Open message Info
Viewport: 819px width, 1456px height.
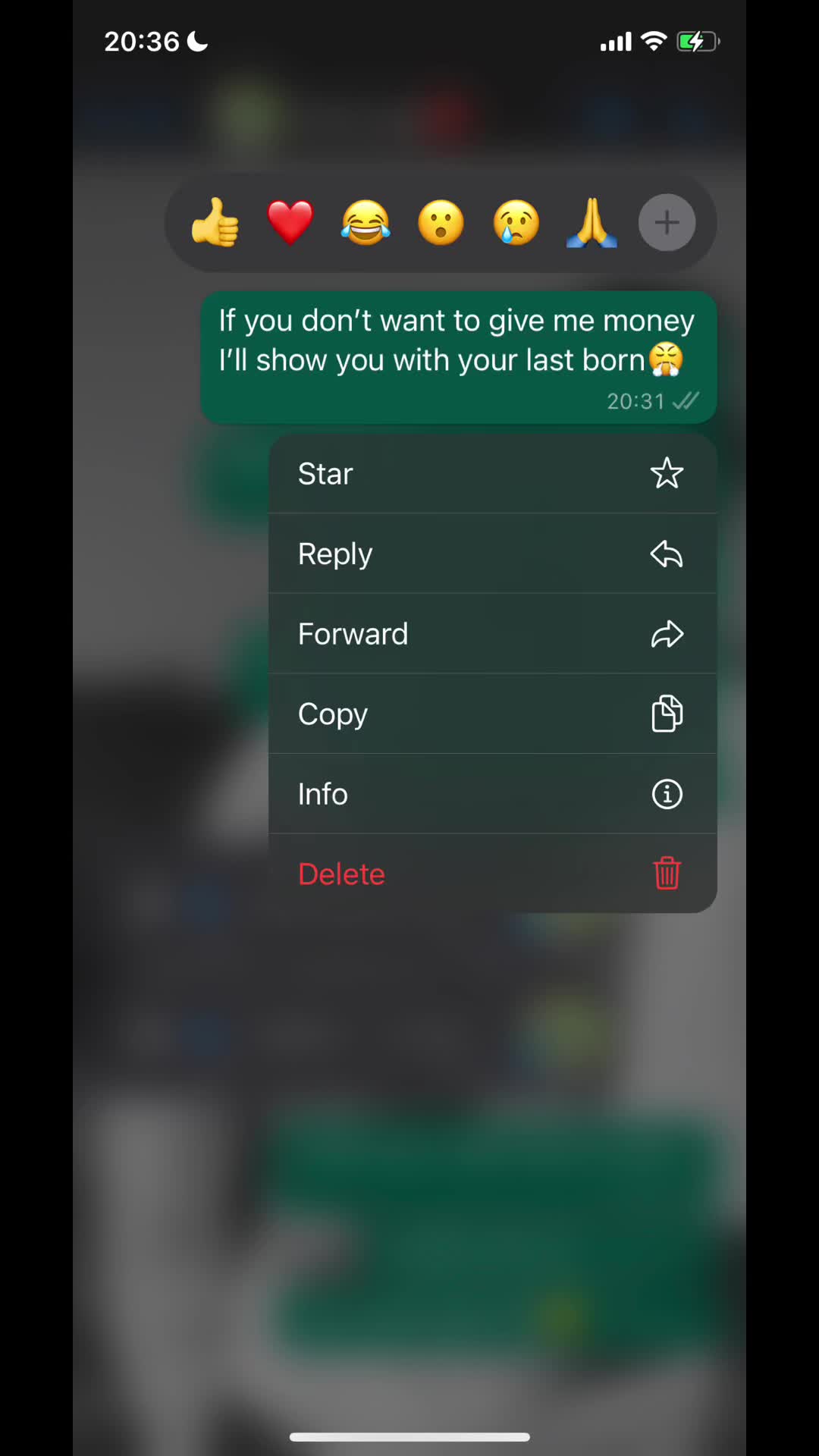click(492, 794)
